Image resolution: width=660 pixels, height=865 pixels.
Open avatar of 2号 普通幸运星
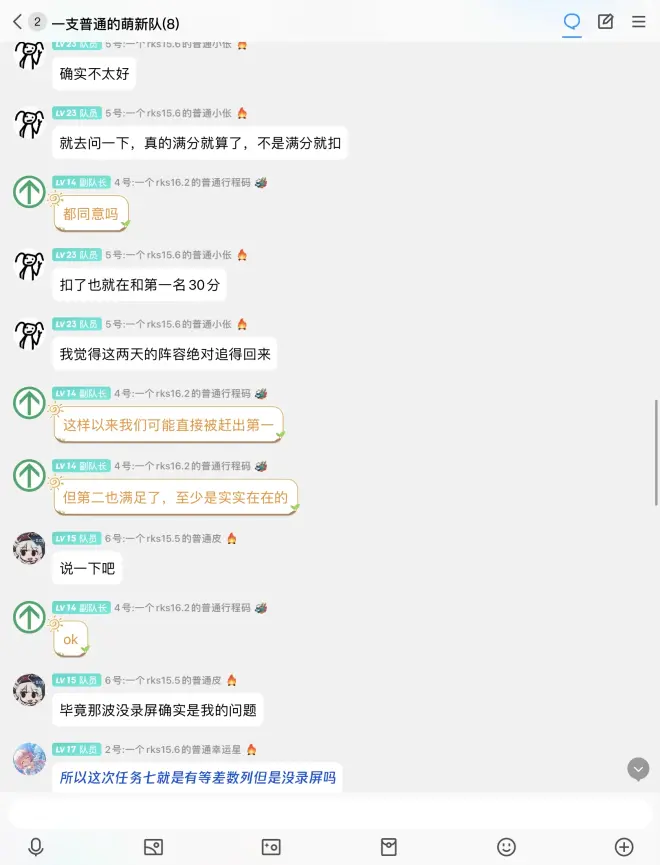pyautogui.click(x=29, y=759)
